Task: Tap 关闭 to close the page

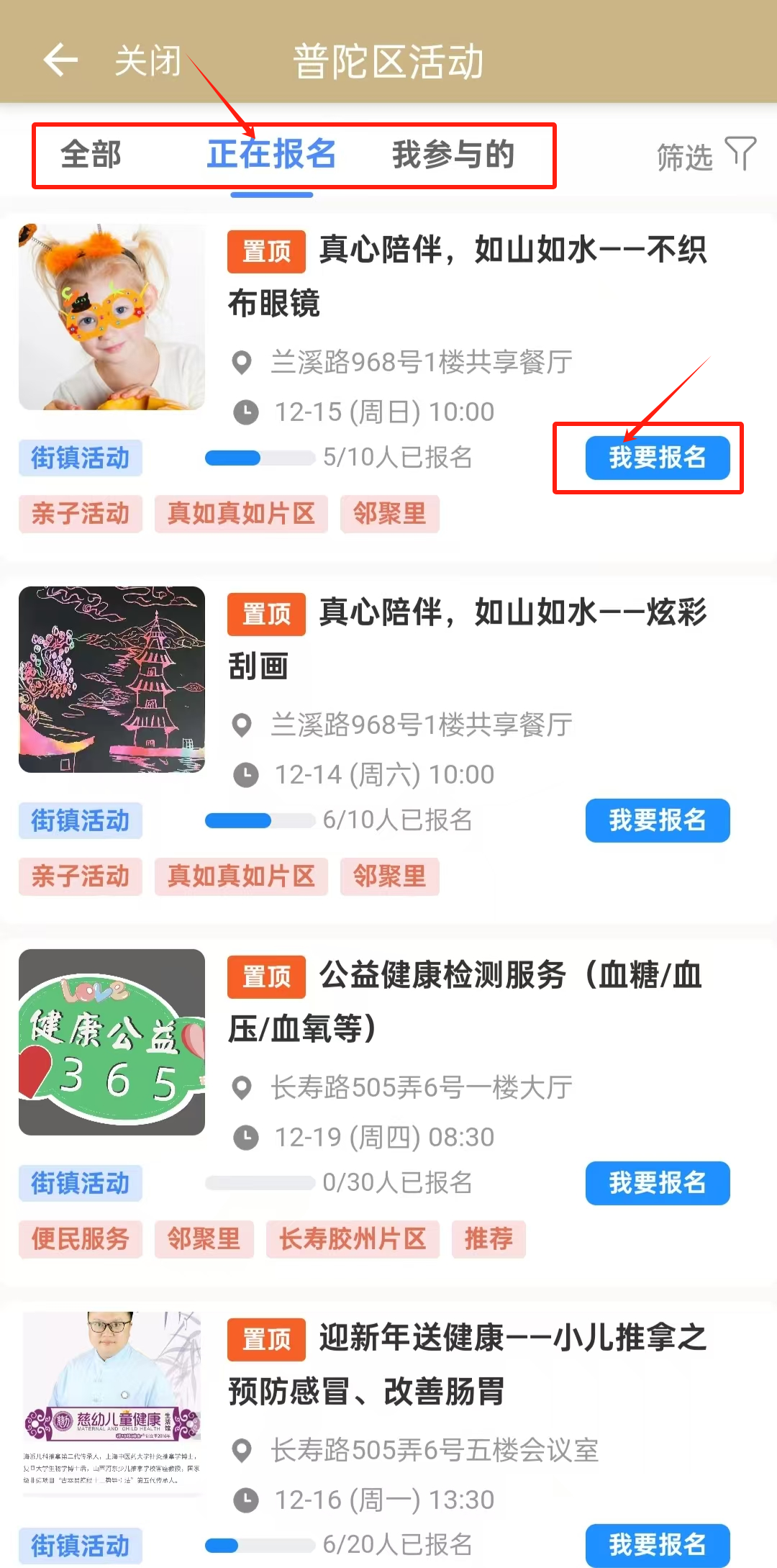Action: click(x=147, y=60)
